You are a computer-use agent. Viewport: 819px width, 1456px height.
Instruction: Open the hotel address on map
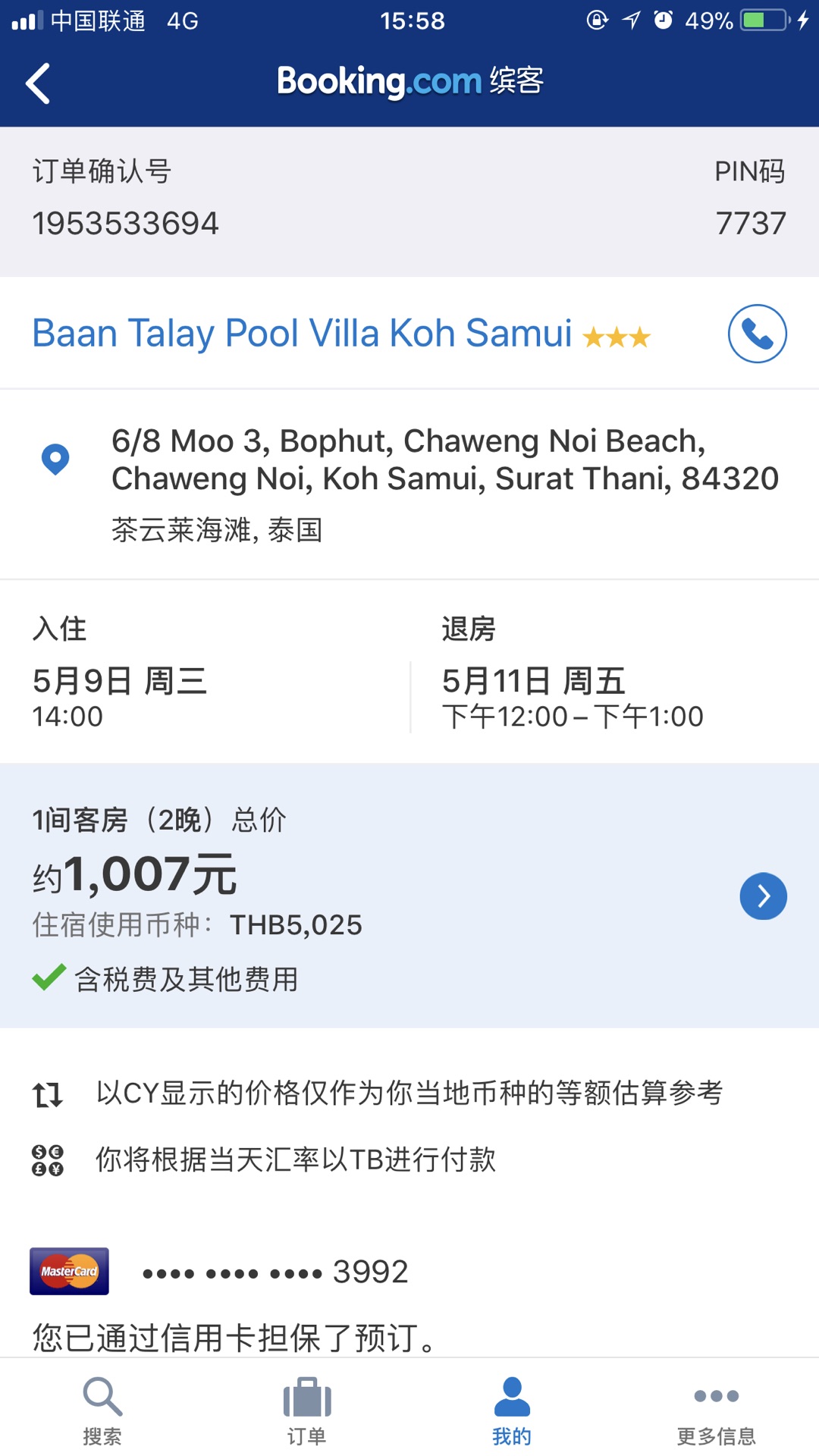[444, 460]
